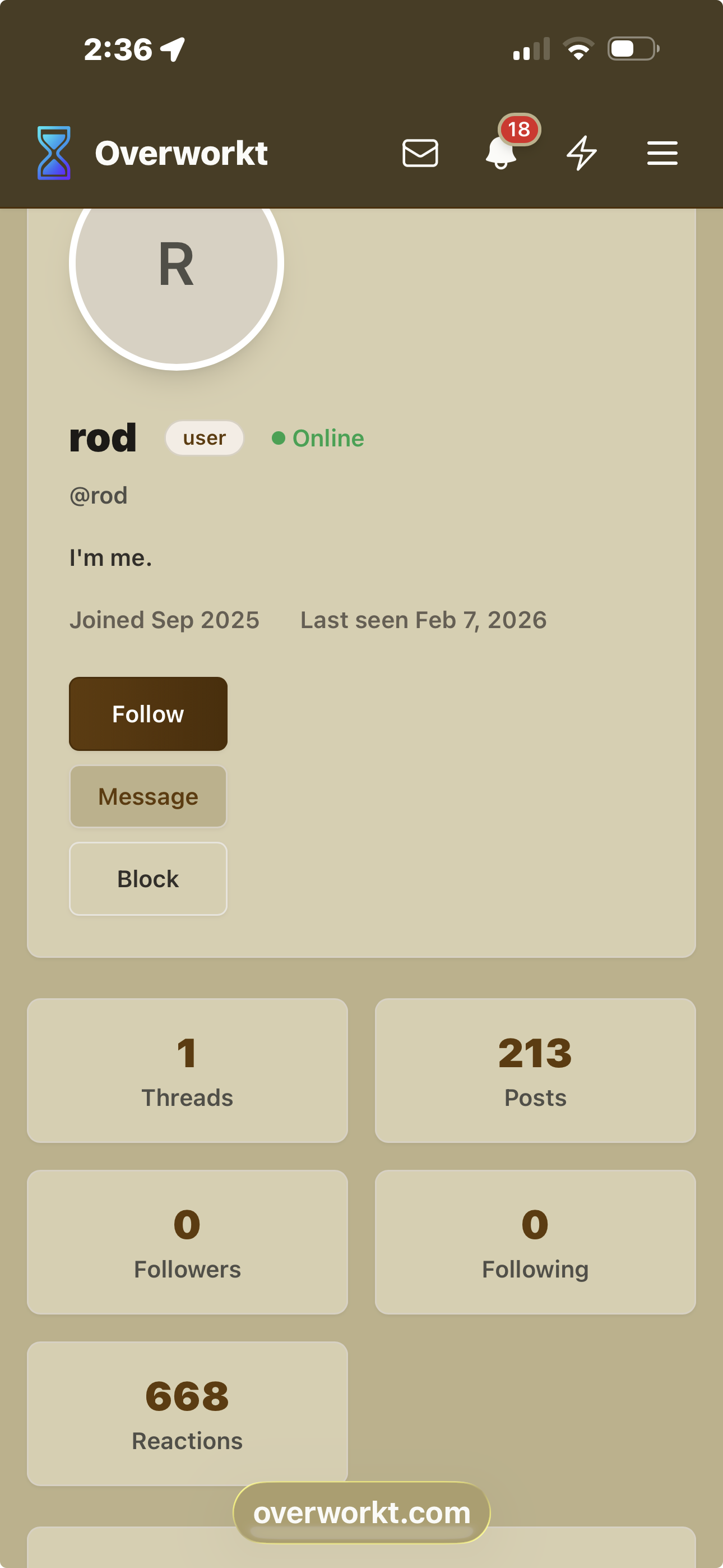Open the messages envelope icon
723x1568 pixels.
[x=420, y=153]
